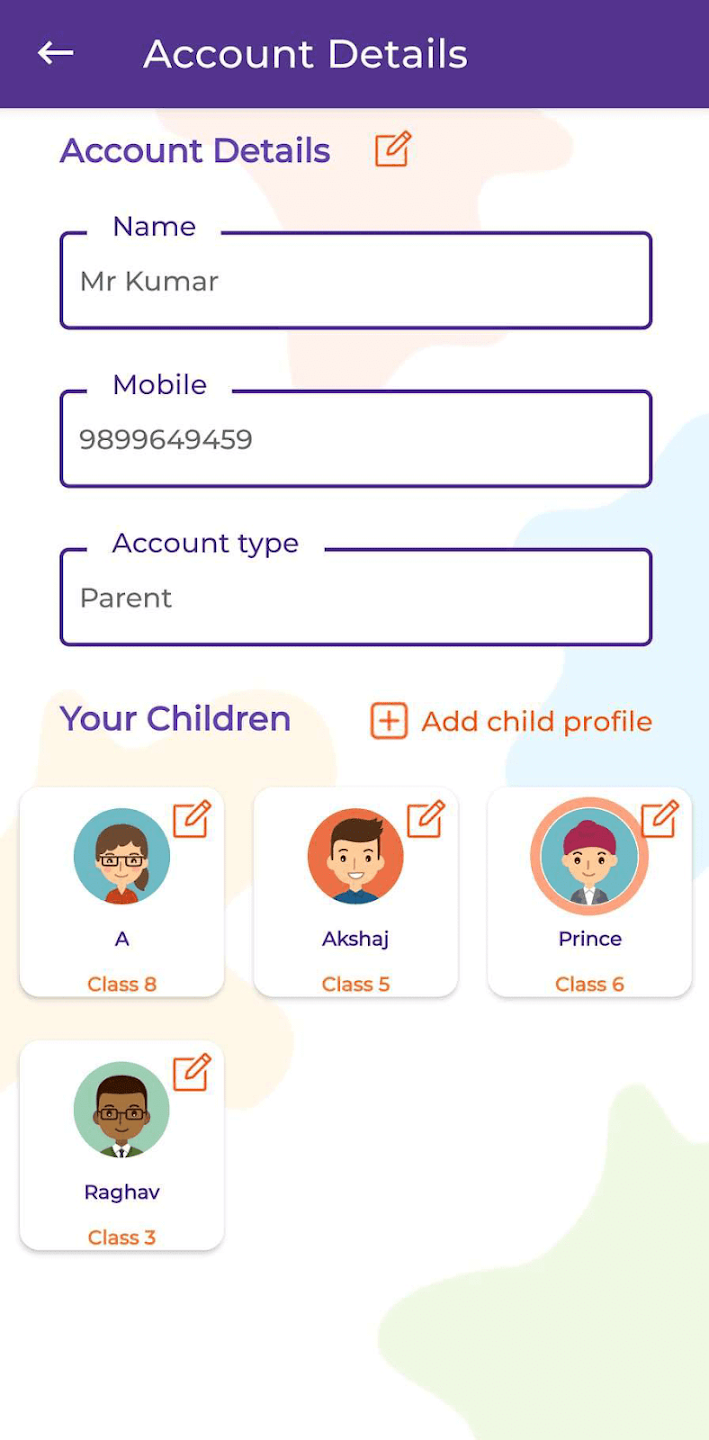Tap the Account type field

coord(355,597)
